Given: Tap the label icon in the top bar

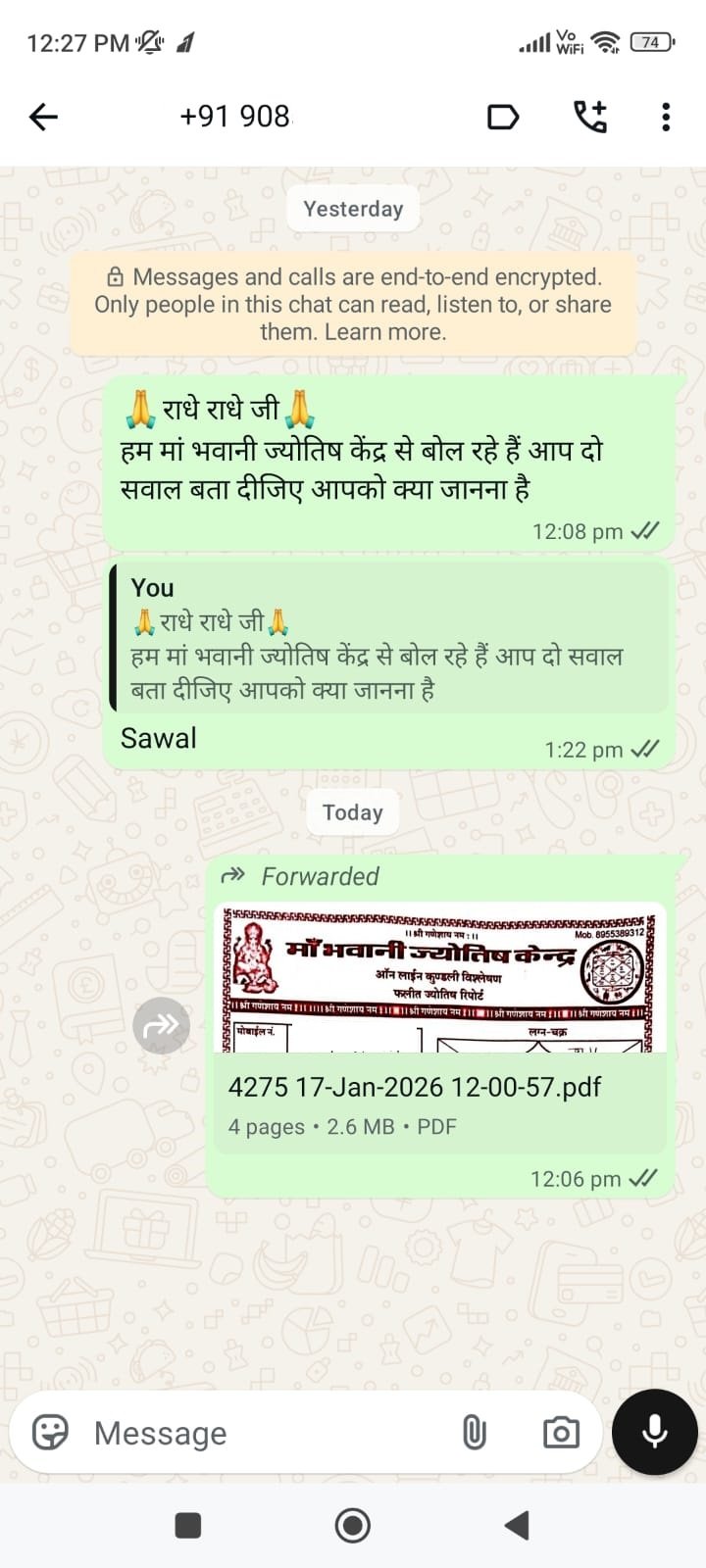Looking at the screenshot, I should 503,118.
